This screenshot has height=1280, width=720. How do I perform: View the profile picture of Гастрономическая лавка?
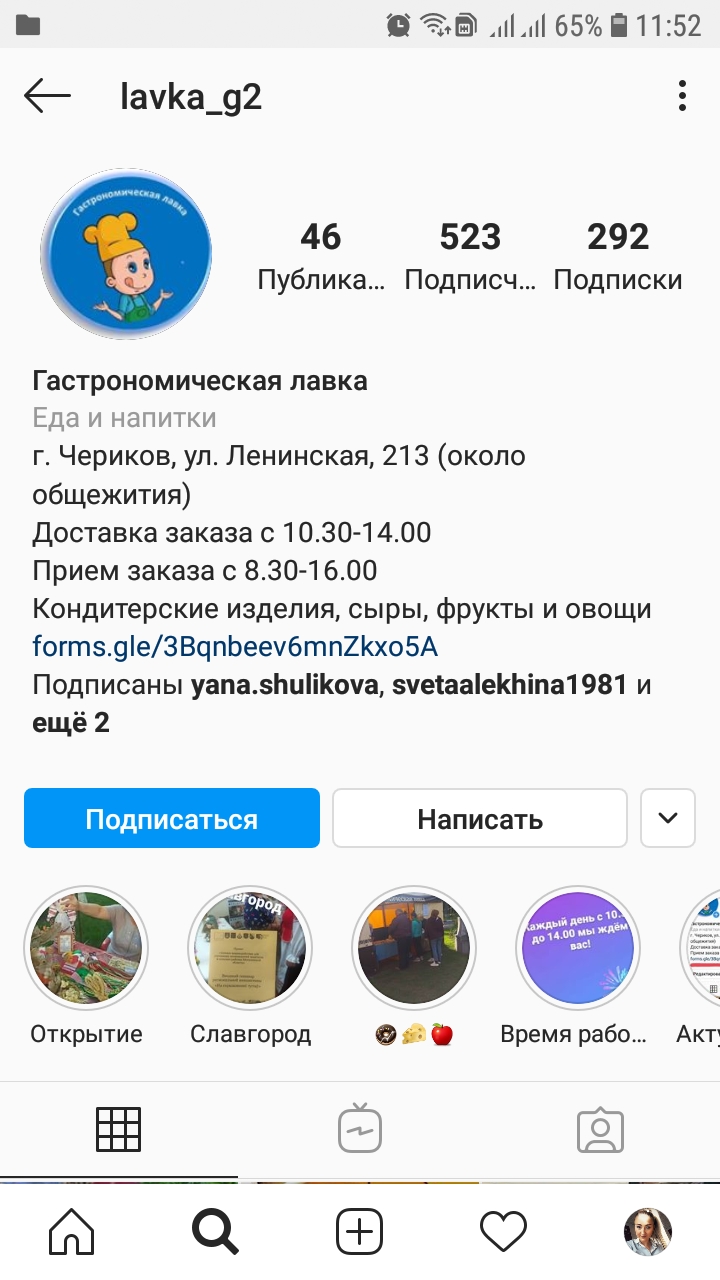click(126, 254)
